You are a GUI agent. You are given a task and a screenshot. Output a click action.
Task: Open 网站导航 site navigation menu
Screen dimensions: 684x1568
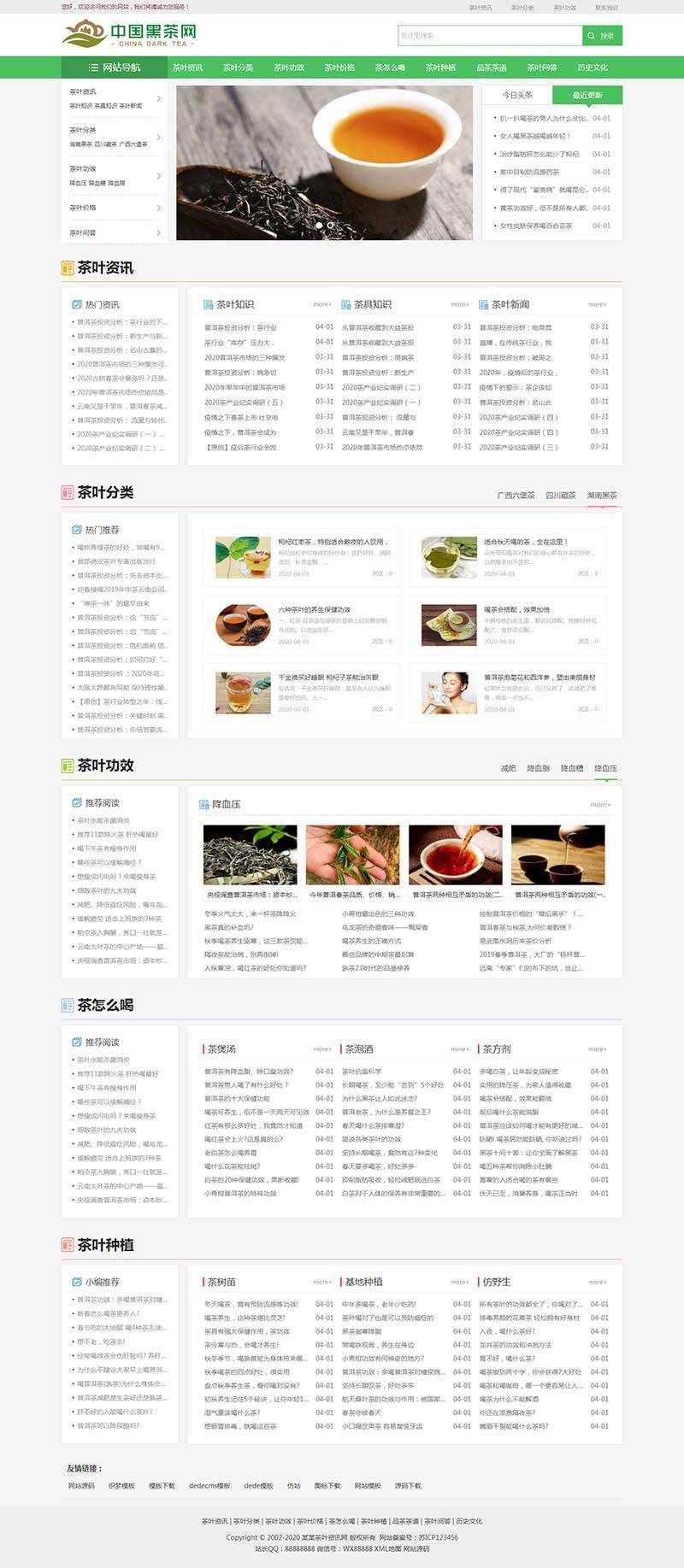115,68
